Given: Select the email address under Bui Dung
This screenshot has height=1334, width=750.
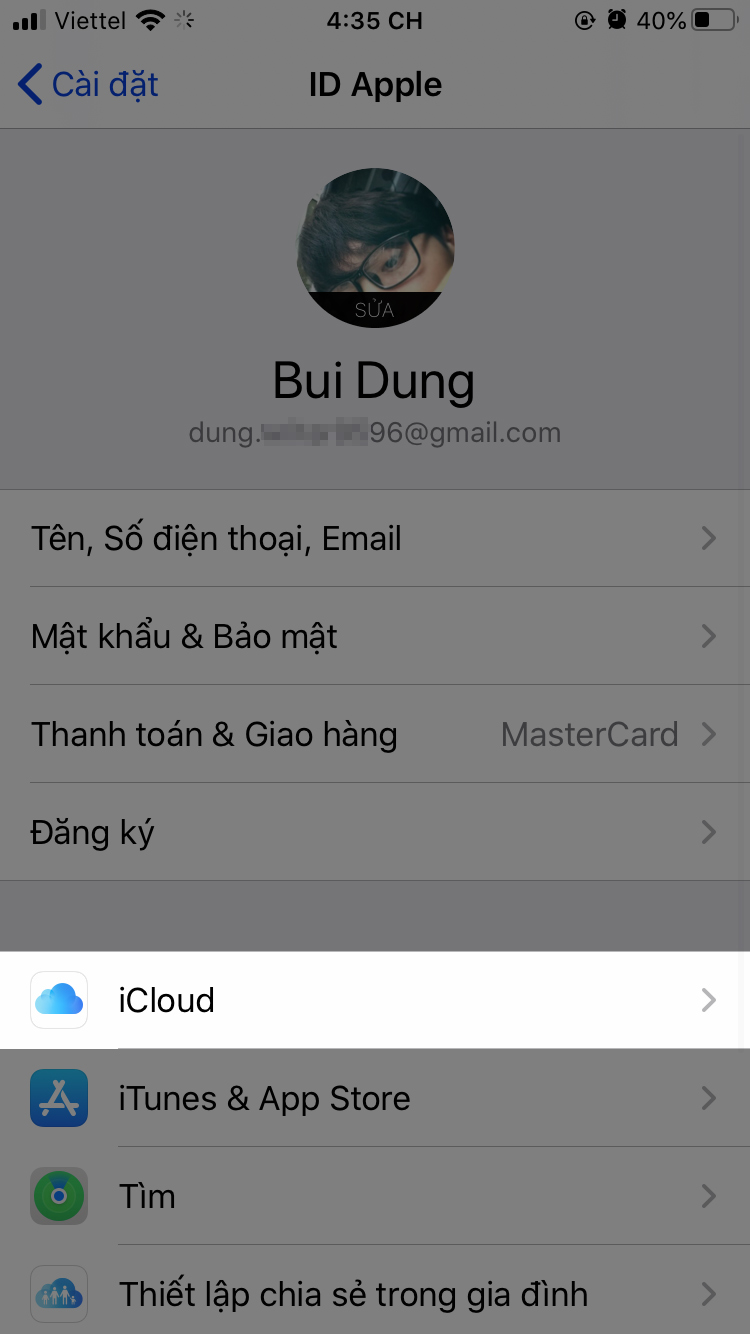Looking at the screenshot, I should [x=375, y=432].
